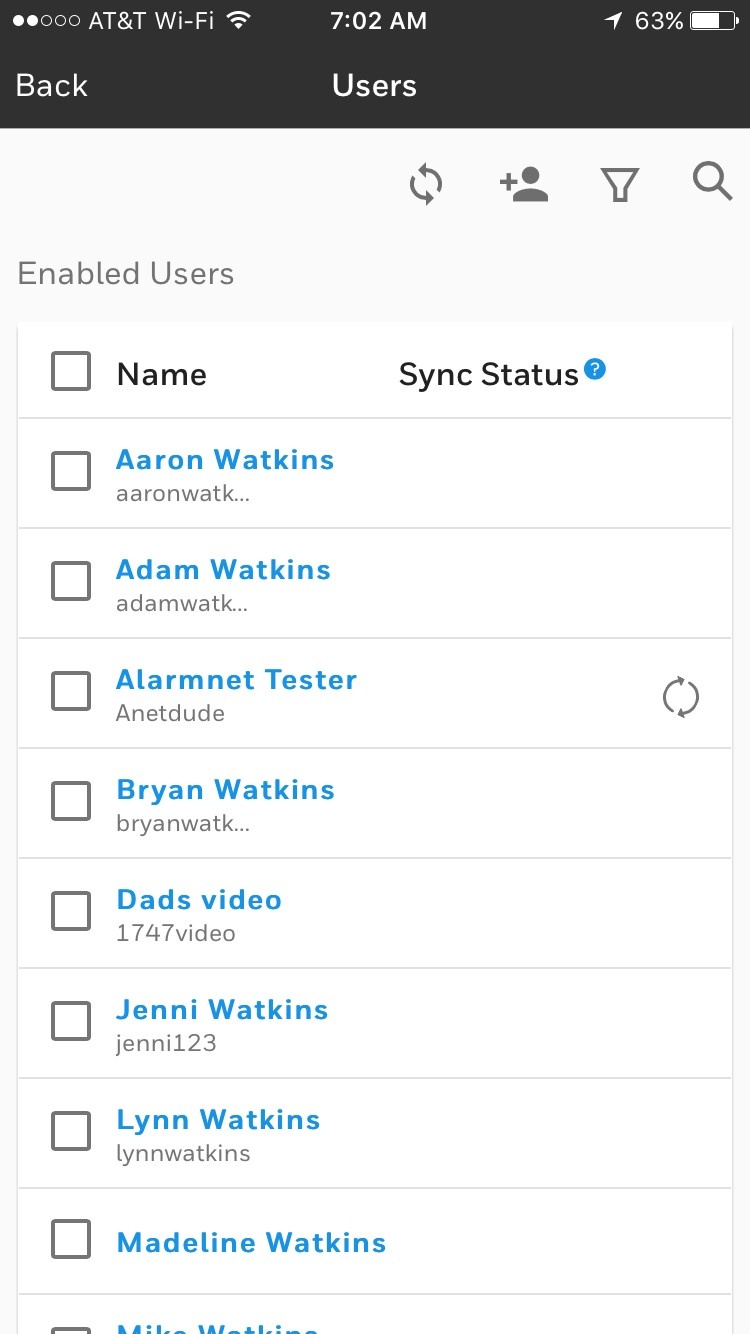Click the Sync Status column header
Screen dimensions: 750x1334
[488, 373]
